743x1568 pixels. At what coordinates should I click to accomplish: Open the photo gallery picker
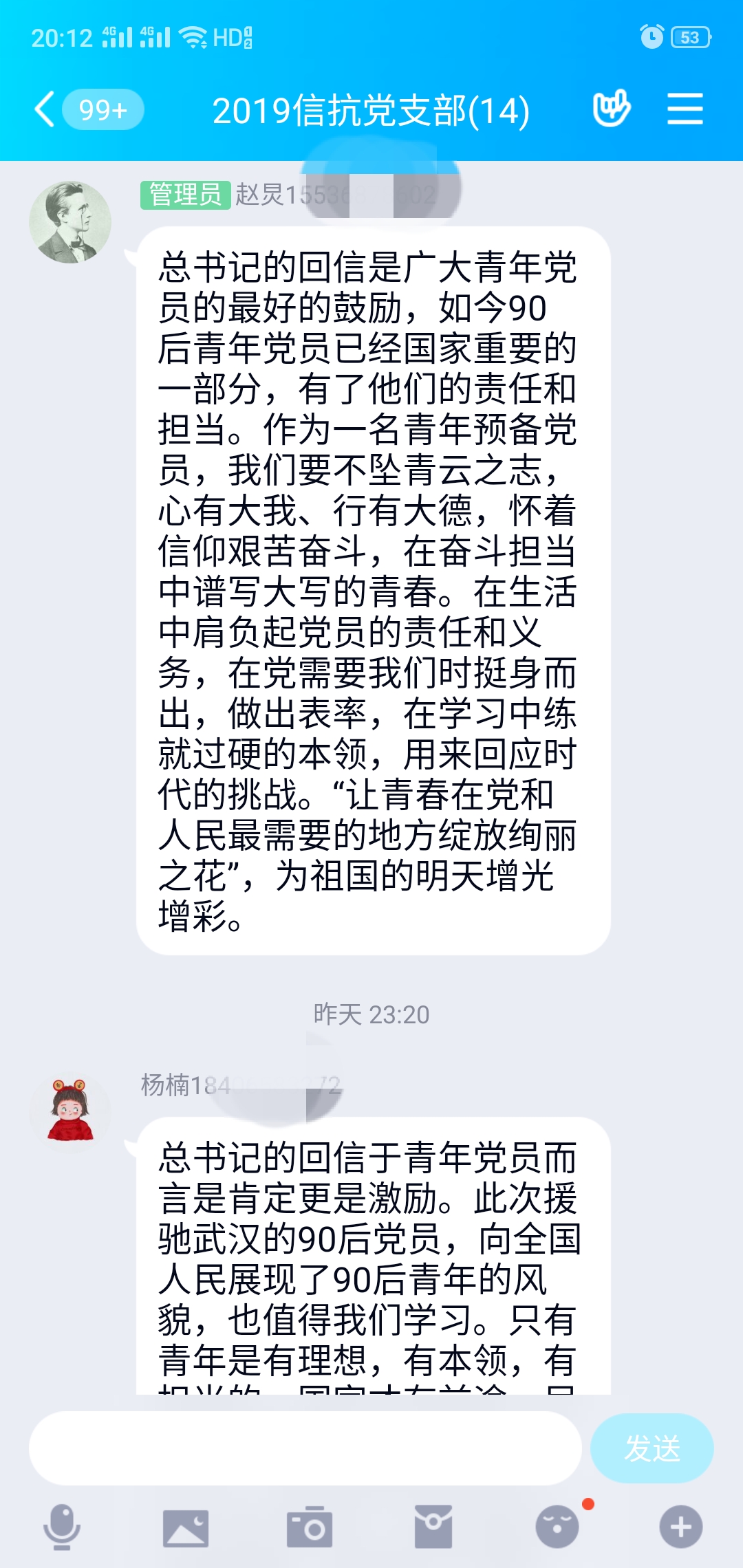186,1528
